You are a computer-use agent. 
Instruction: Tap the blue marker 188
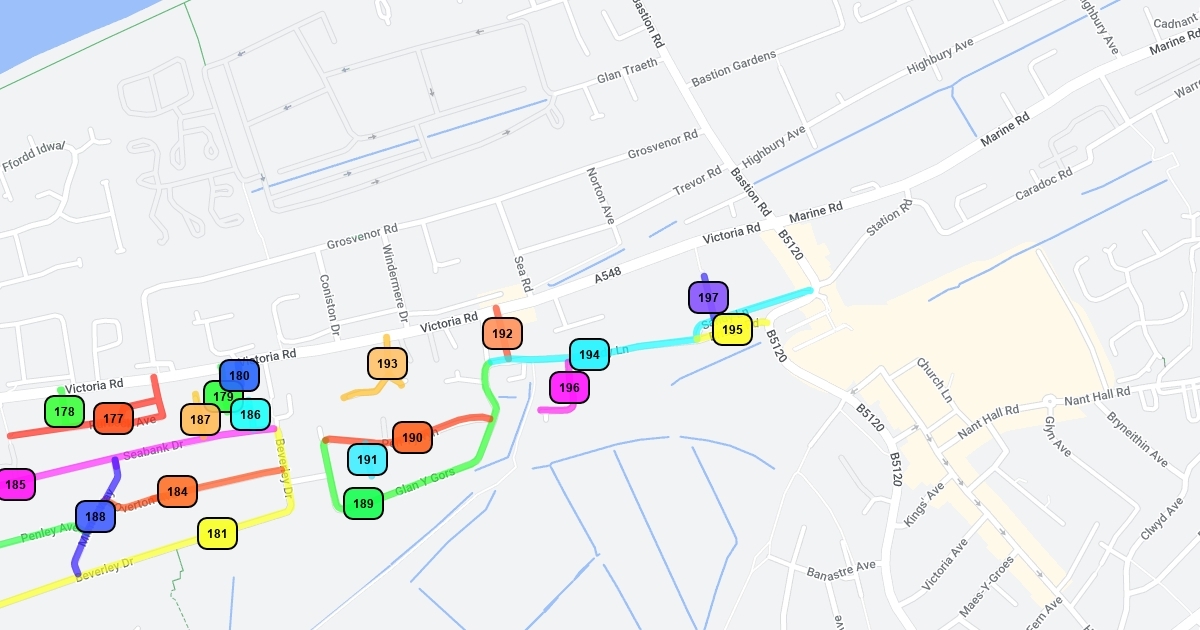tap(95, 517)
